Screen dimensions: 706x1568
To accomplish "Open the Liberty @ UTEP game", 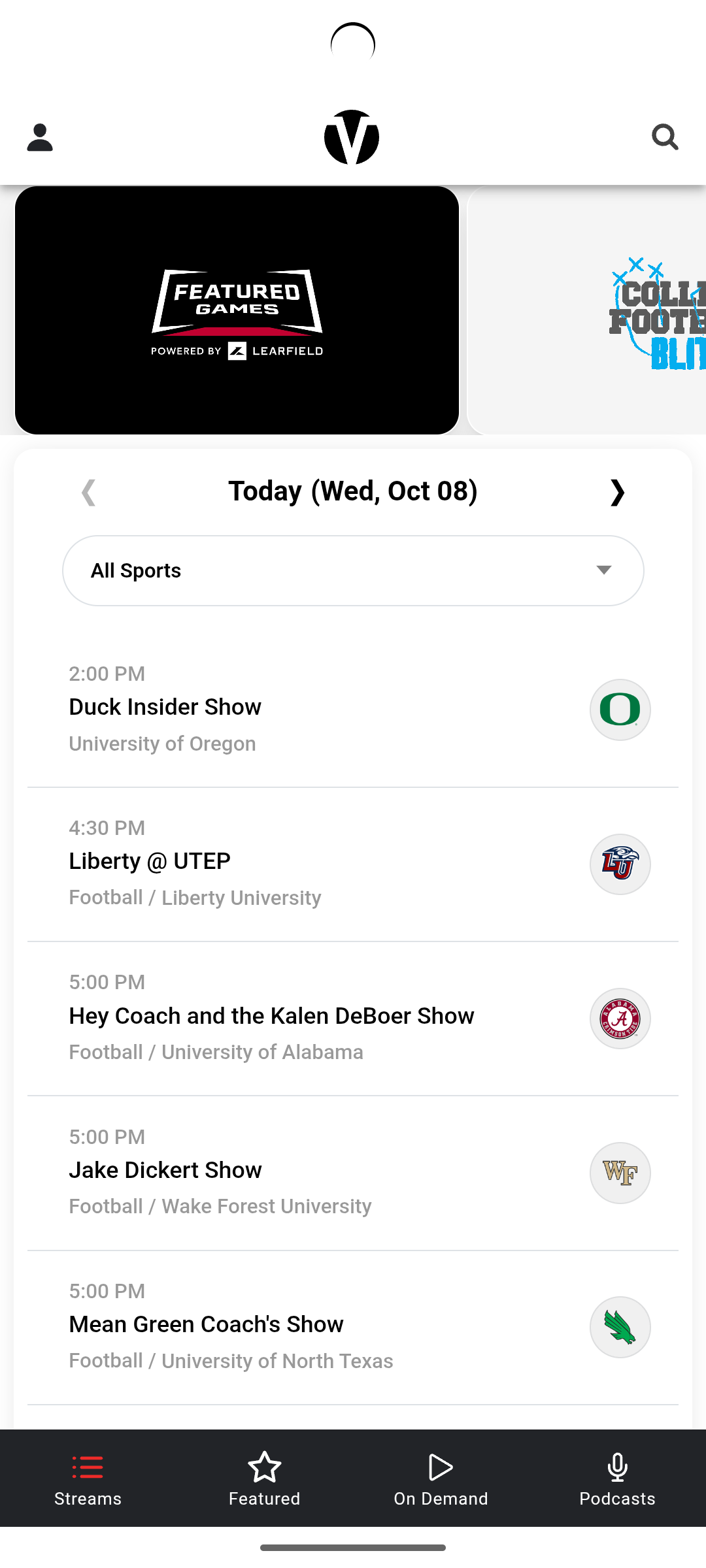I will (353, 863).
